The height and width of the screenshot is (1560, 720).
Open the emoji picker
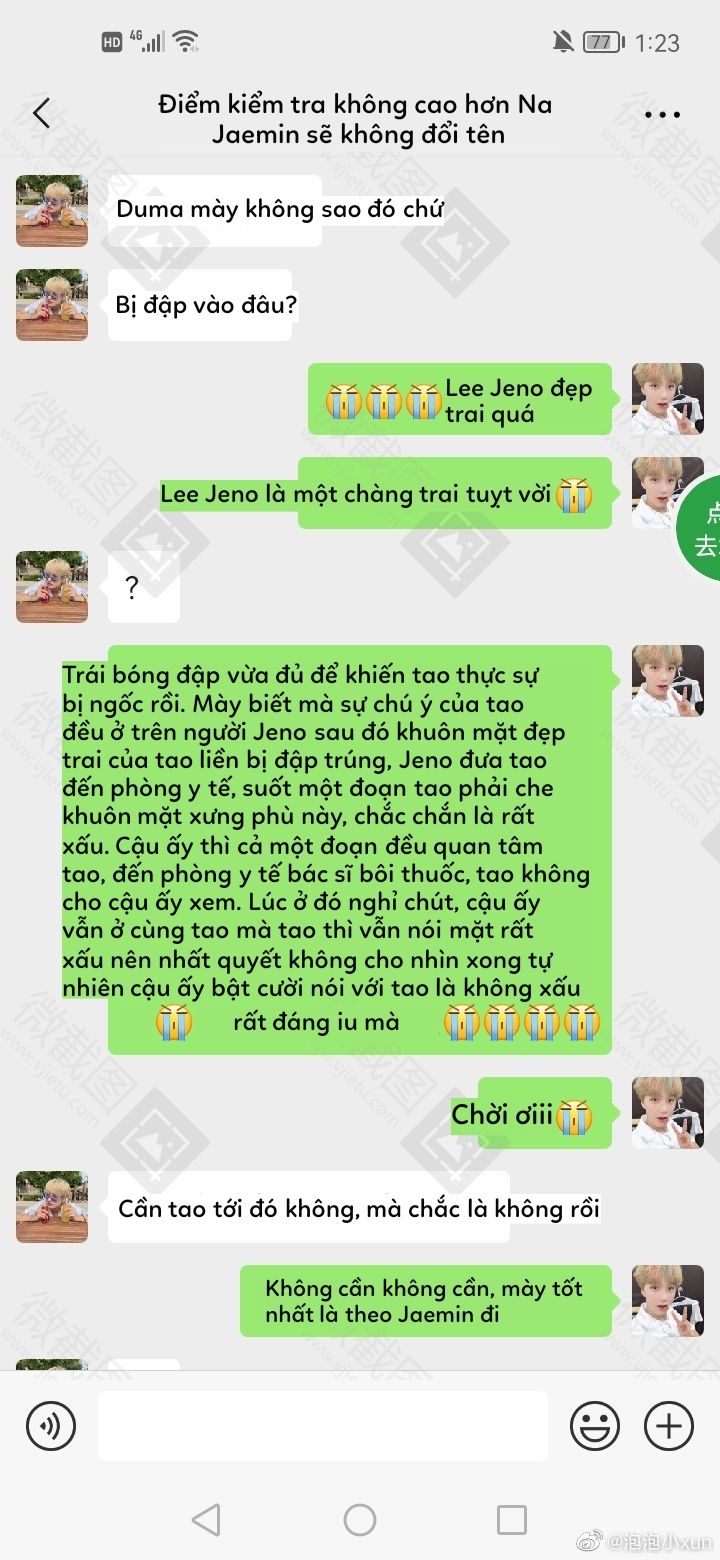click(x=595, y=1426)
